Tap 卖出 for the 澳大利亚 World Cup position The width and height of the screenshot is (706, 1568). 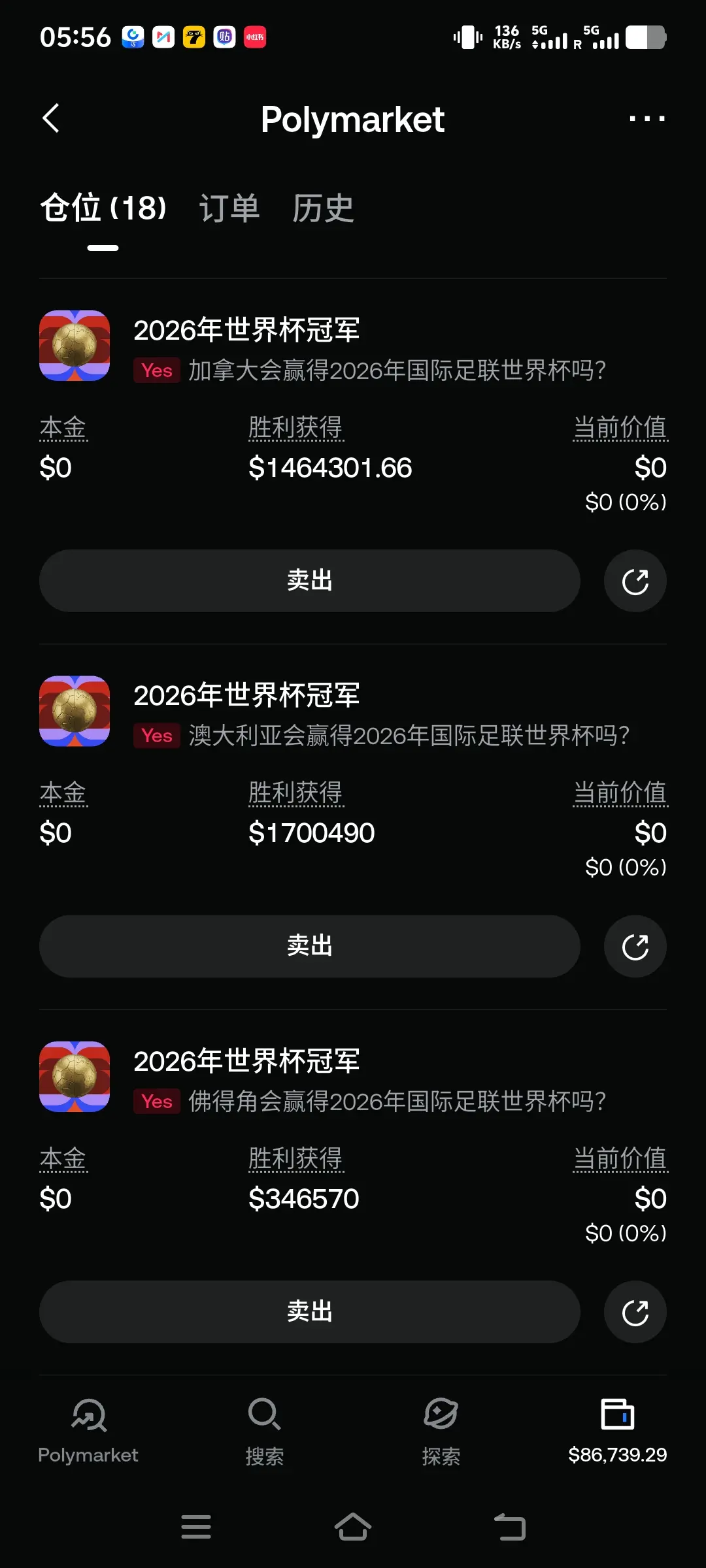310,946
